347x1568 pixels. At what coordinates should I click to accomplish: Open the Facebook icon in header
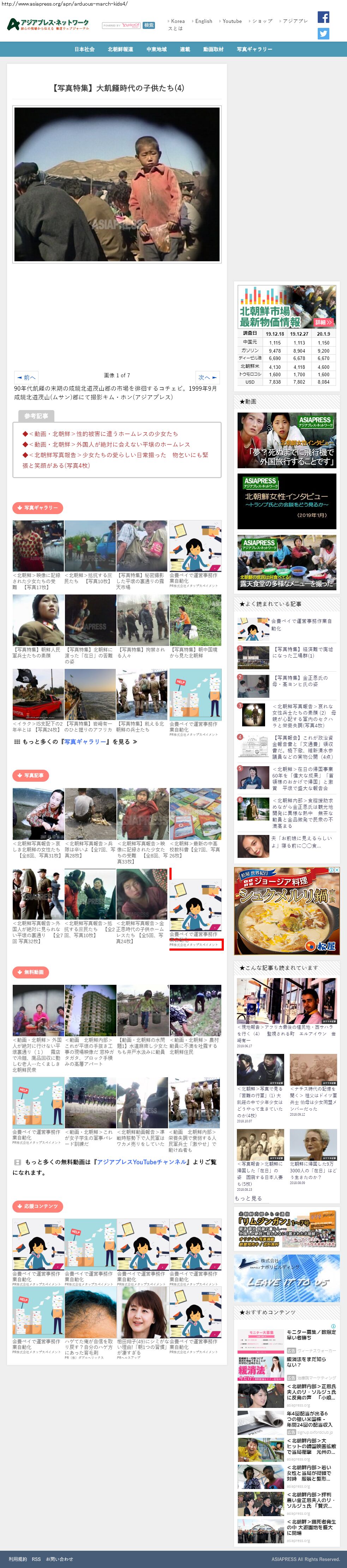click(x=323, y=17)
